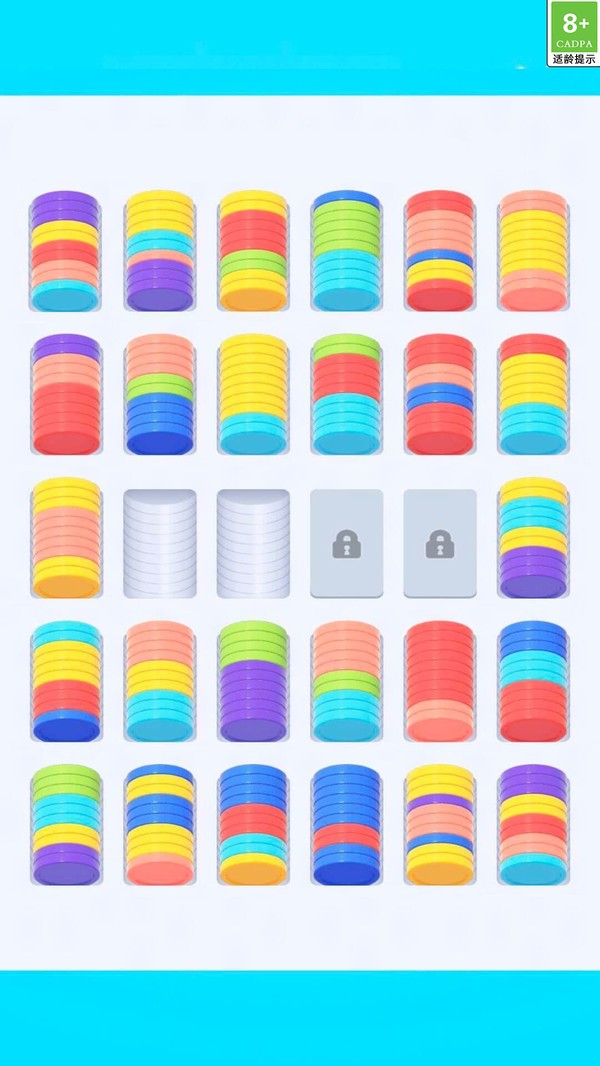Tap the green-topped stack with red and cyan
Image resolution: width=600 pixels, height=1066 pixels.
point(346,396)
